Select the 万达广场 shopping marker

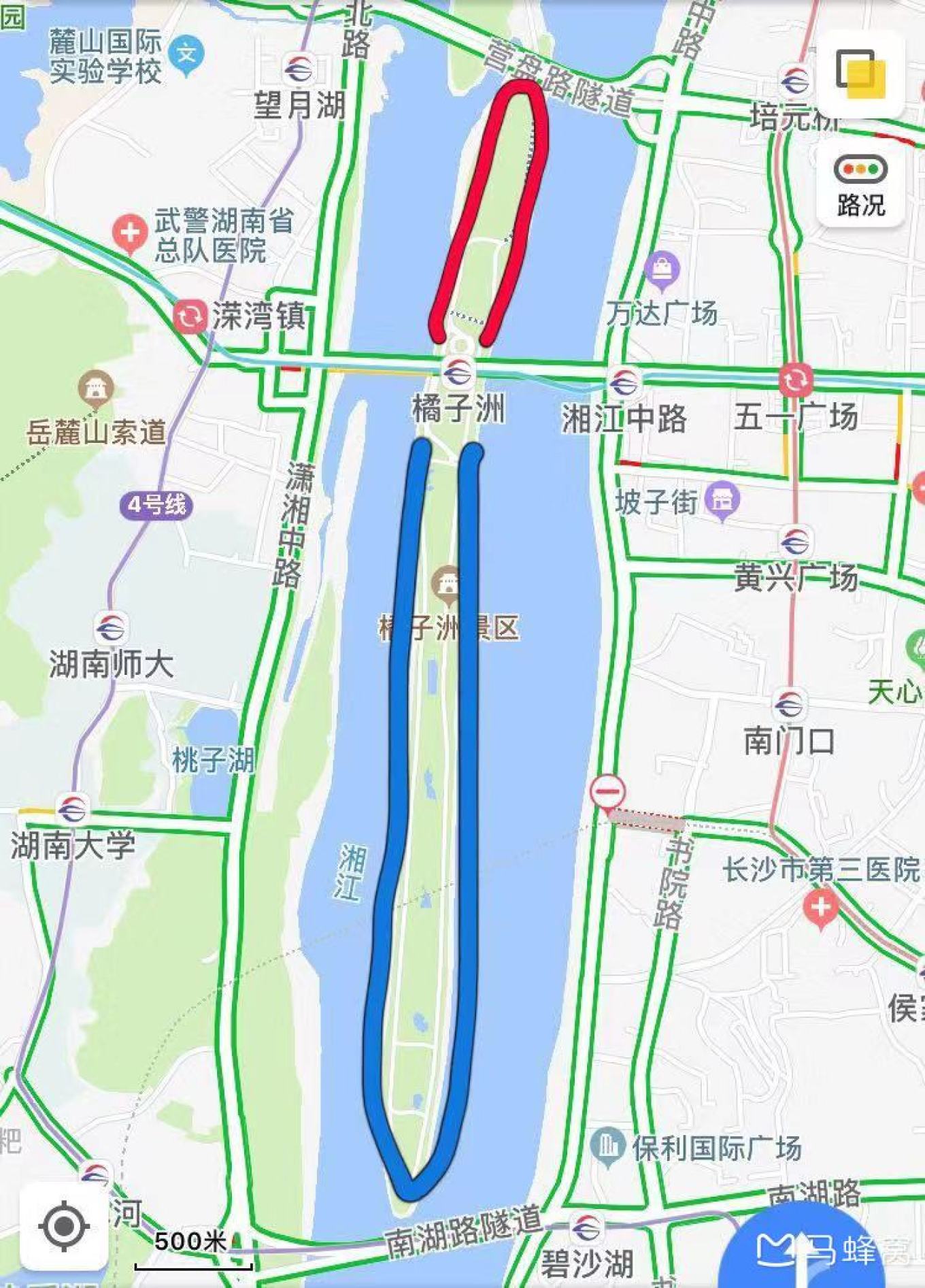click(x=662, y=269)
